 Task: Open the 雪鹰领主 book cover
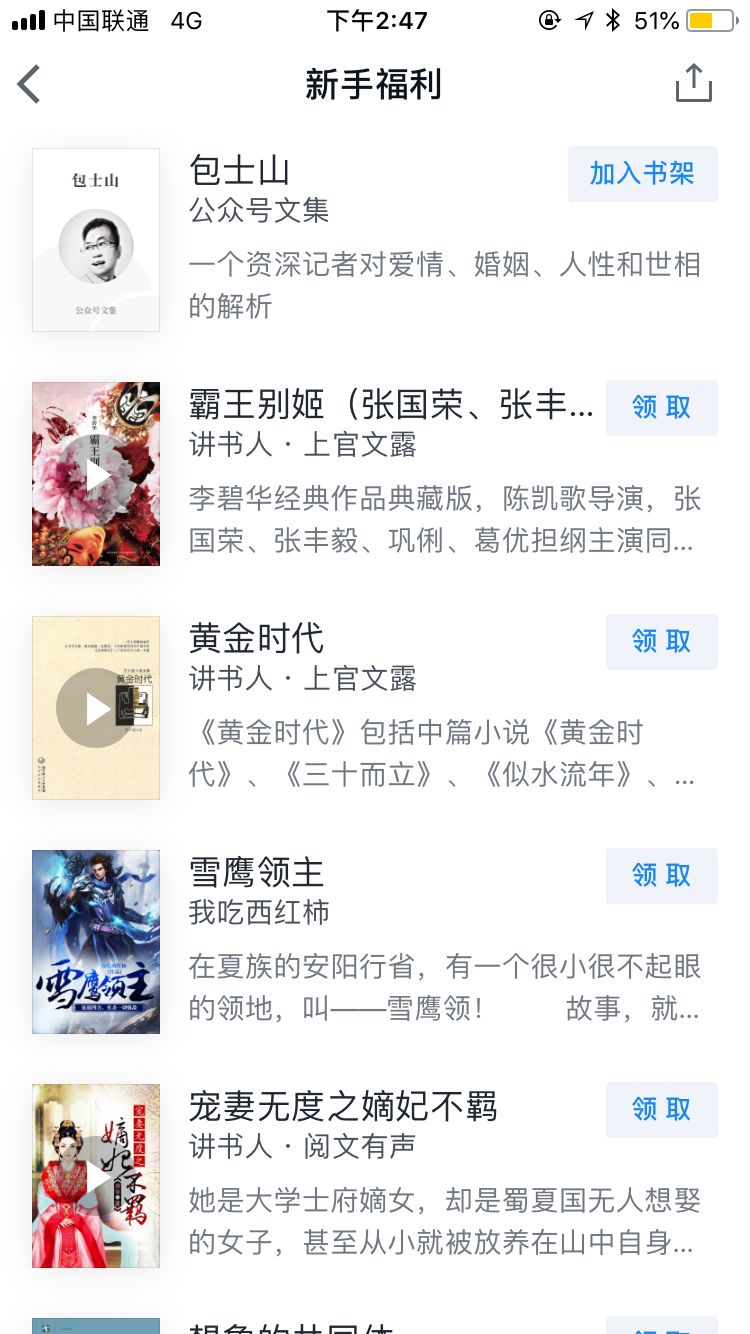[x=96, y=942]
